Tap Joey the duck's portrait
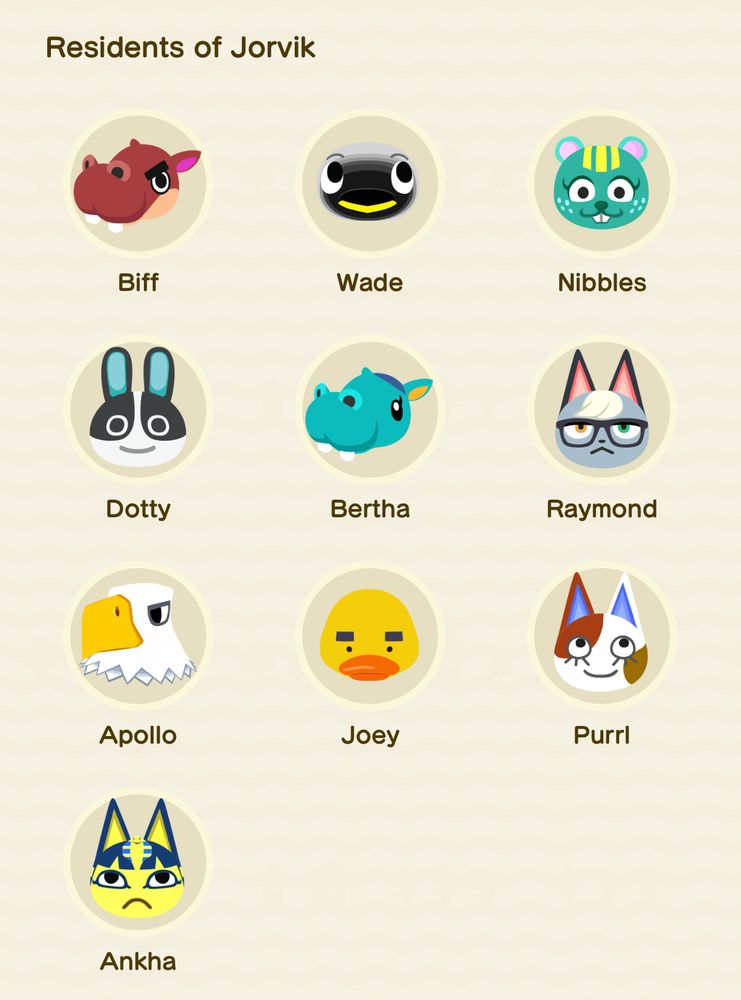 pyautogui.click(x=370, y=636)
